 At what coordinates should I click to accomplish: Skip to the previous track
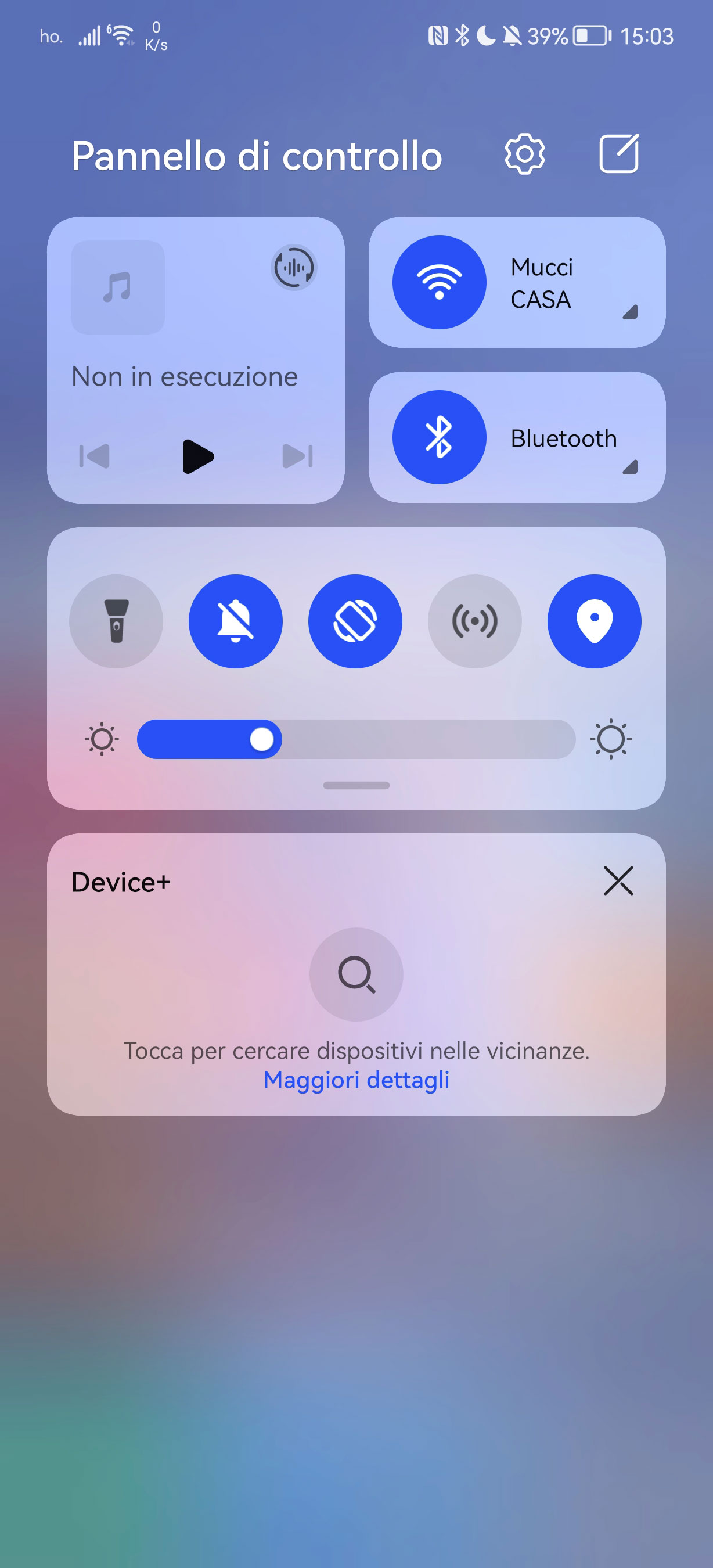point(95,456)
